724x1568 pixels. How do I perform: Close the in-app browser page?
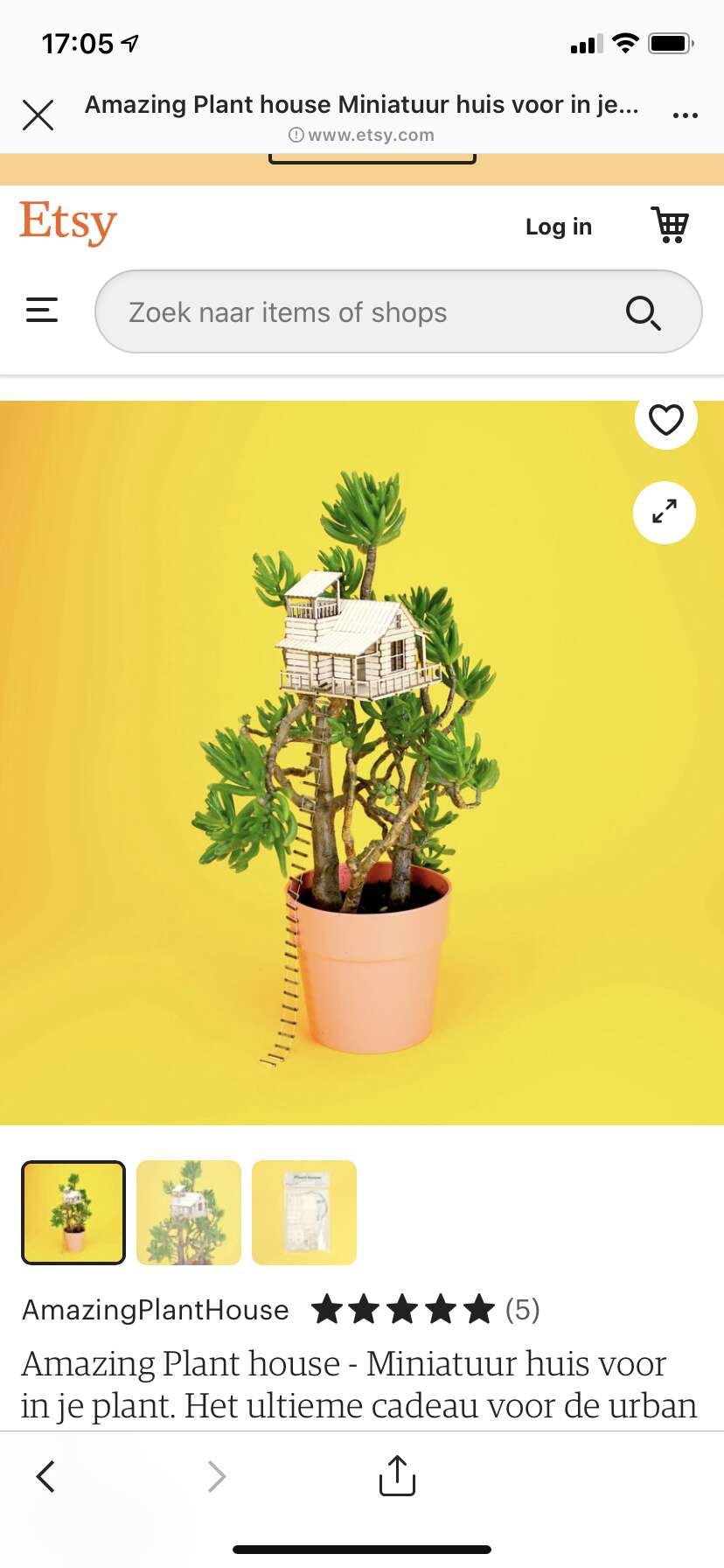point(38,115)
